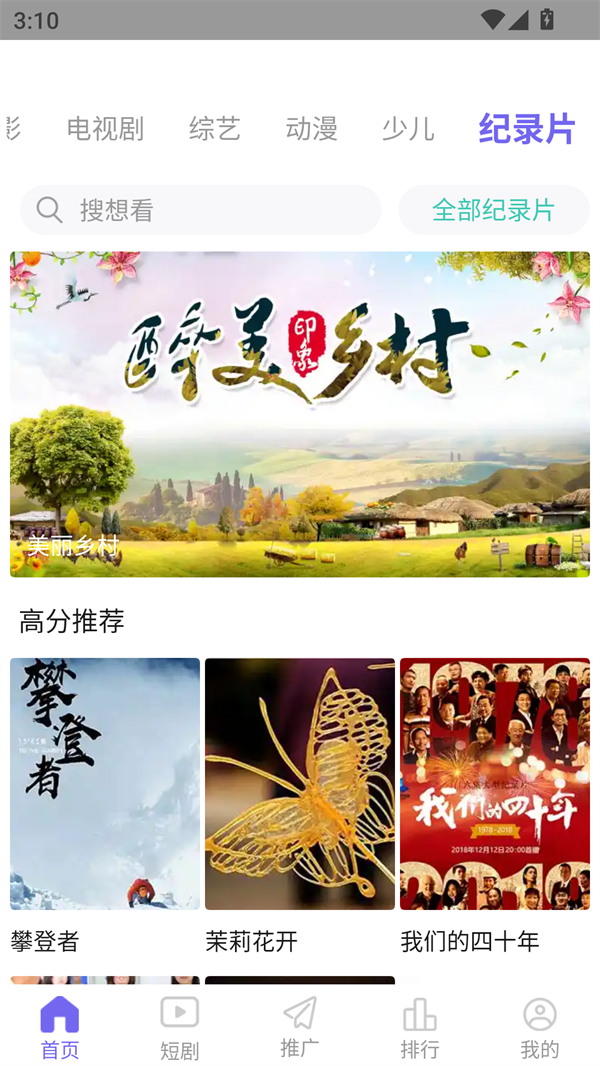This screenshot has width=600, height=1066.
Task: Open the 全部纪录片 full list
Action: coord(494,210)
